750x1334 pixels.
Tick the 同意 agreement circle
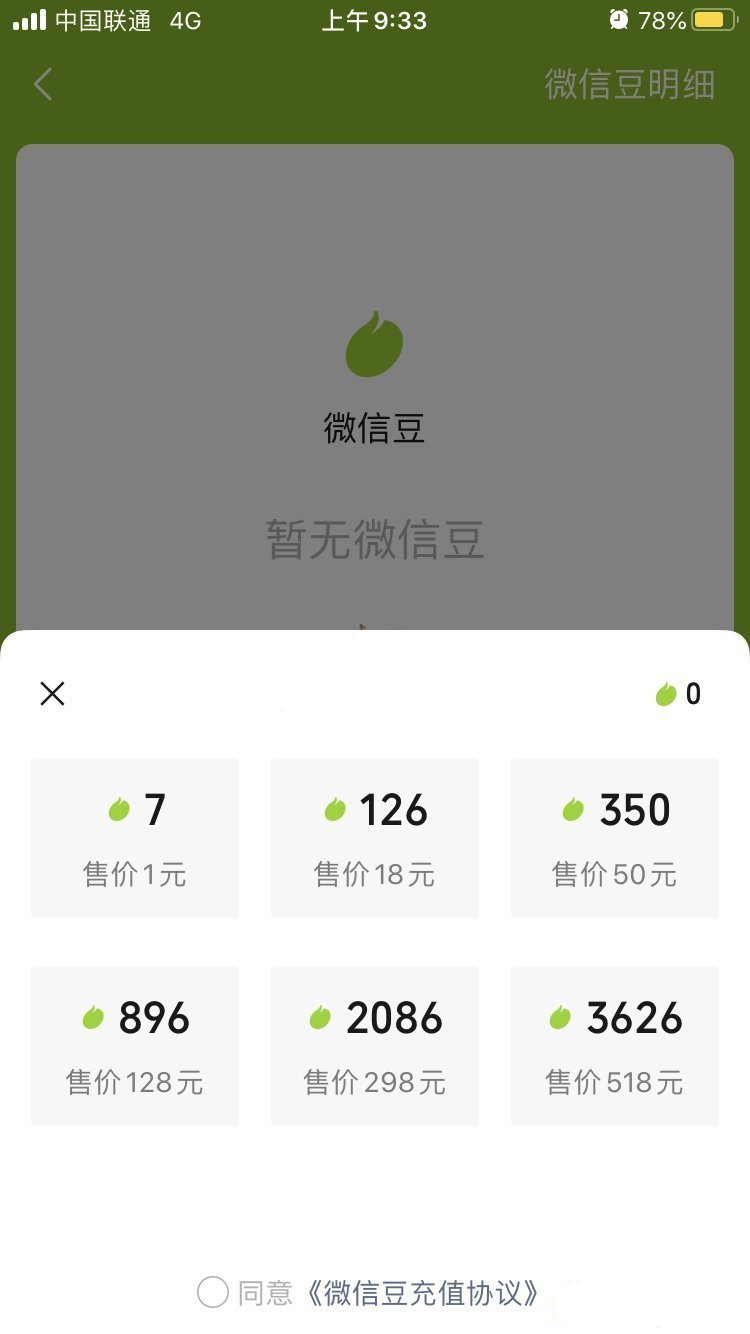[213, 1292]
